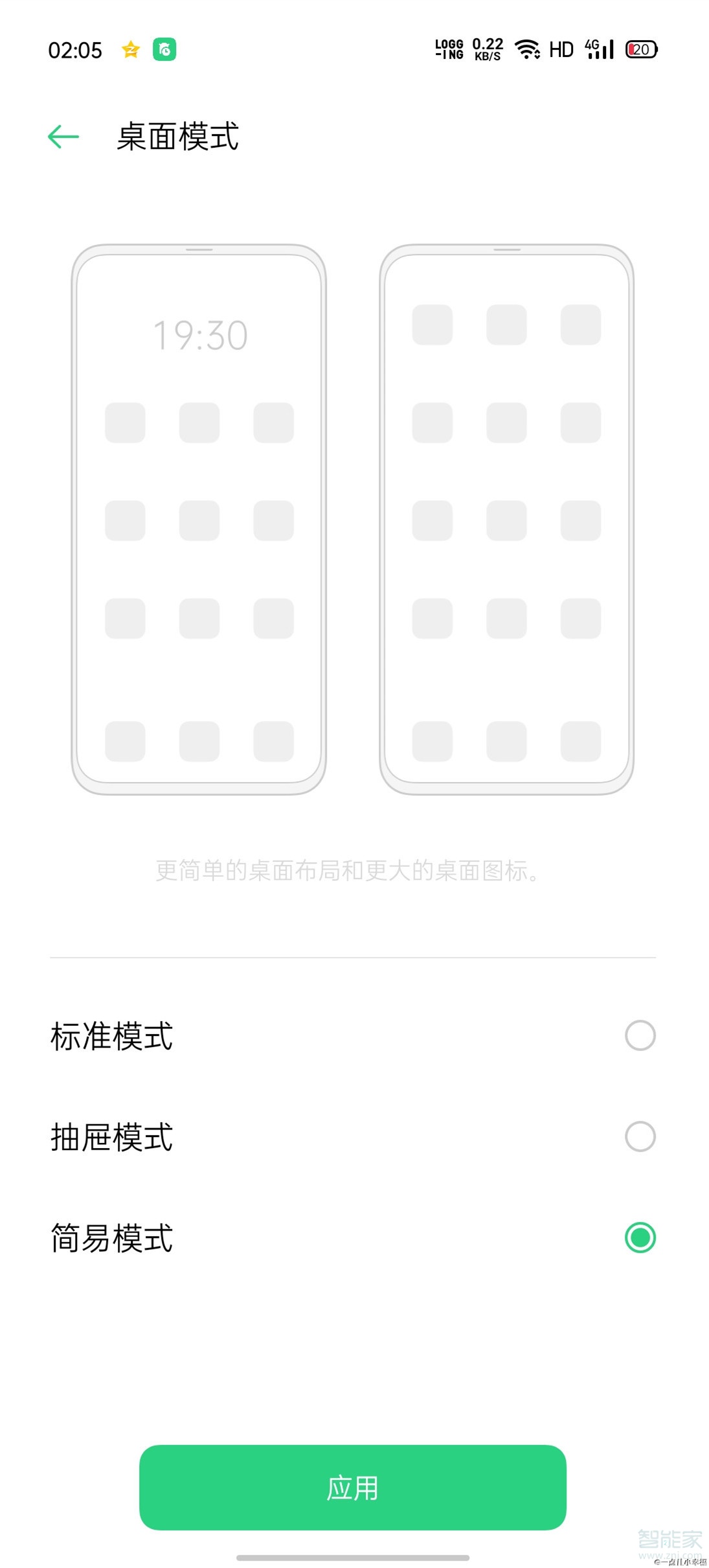Tap the HD volte indicator icon
Image resolution: width=709 pixels, height=1568 pixels.
point(562,49)
